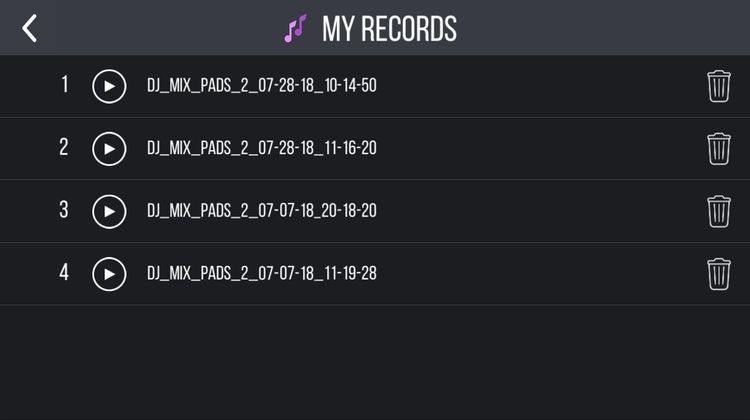This screenshot has height=420, width=750.
Task: Play recording DJ_MIX_PADS_2_07-07-18_11-19-28
Action: click(x=109, y=273)
